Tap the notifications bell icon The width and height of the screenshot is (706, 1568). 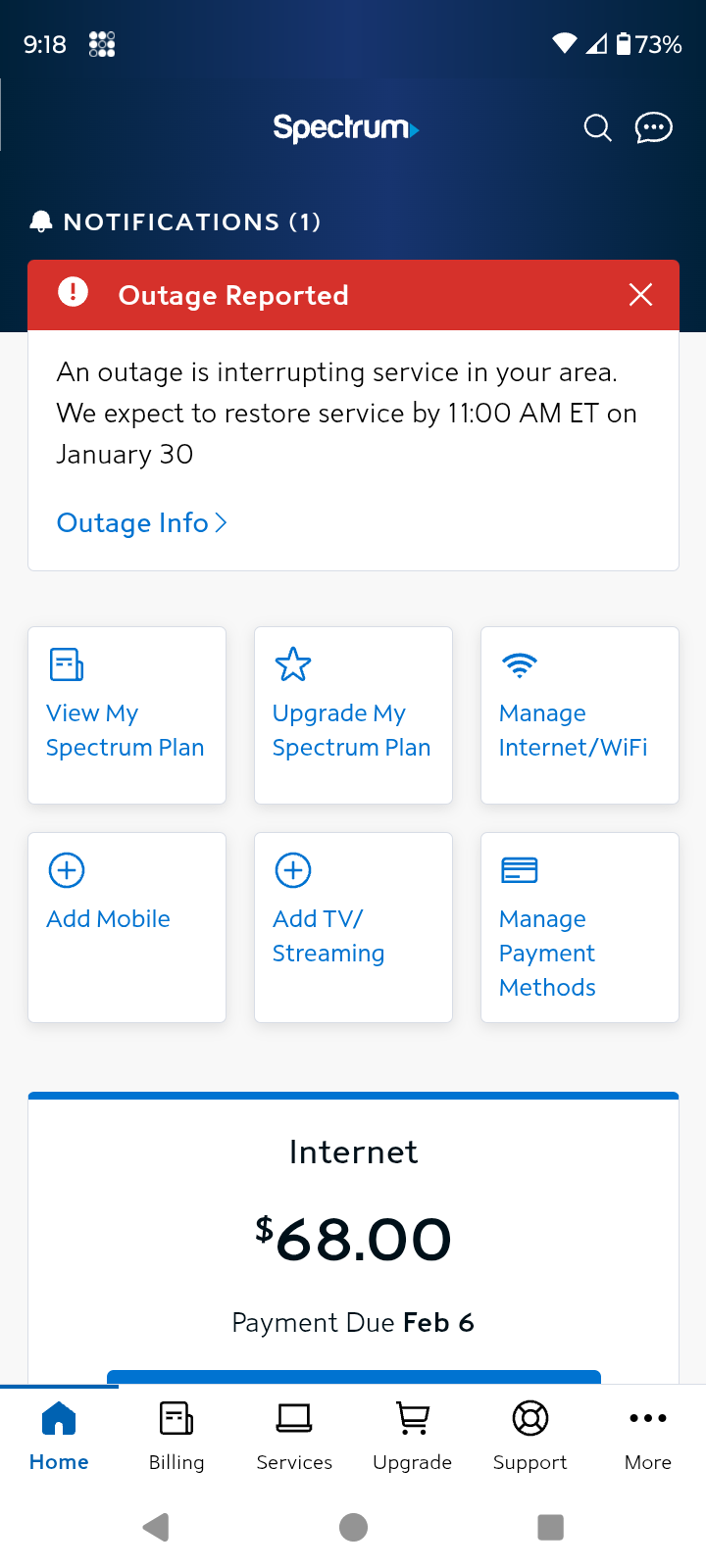click(x=39, y=220)
